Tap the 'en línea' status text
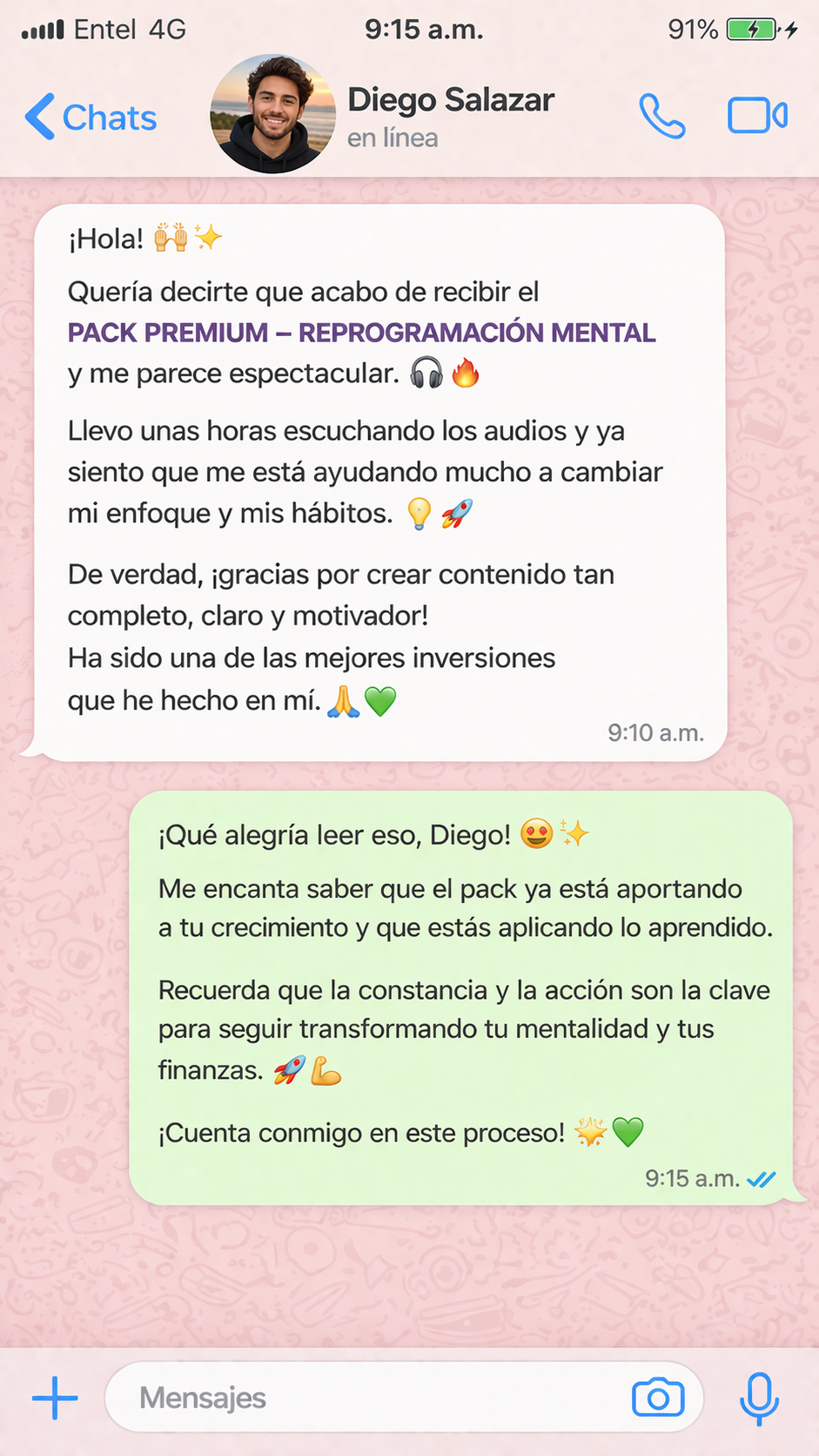The image size is (819, 1456). [x=393, y=137]
